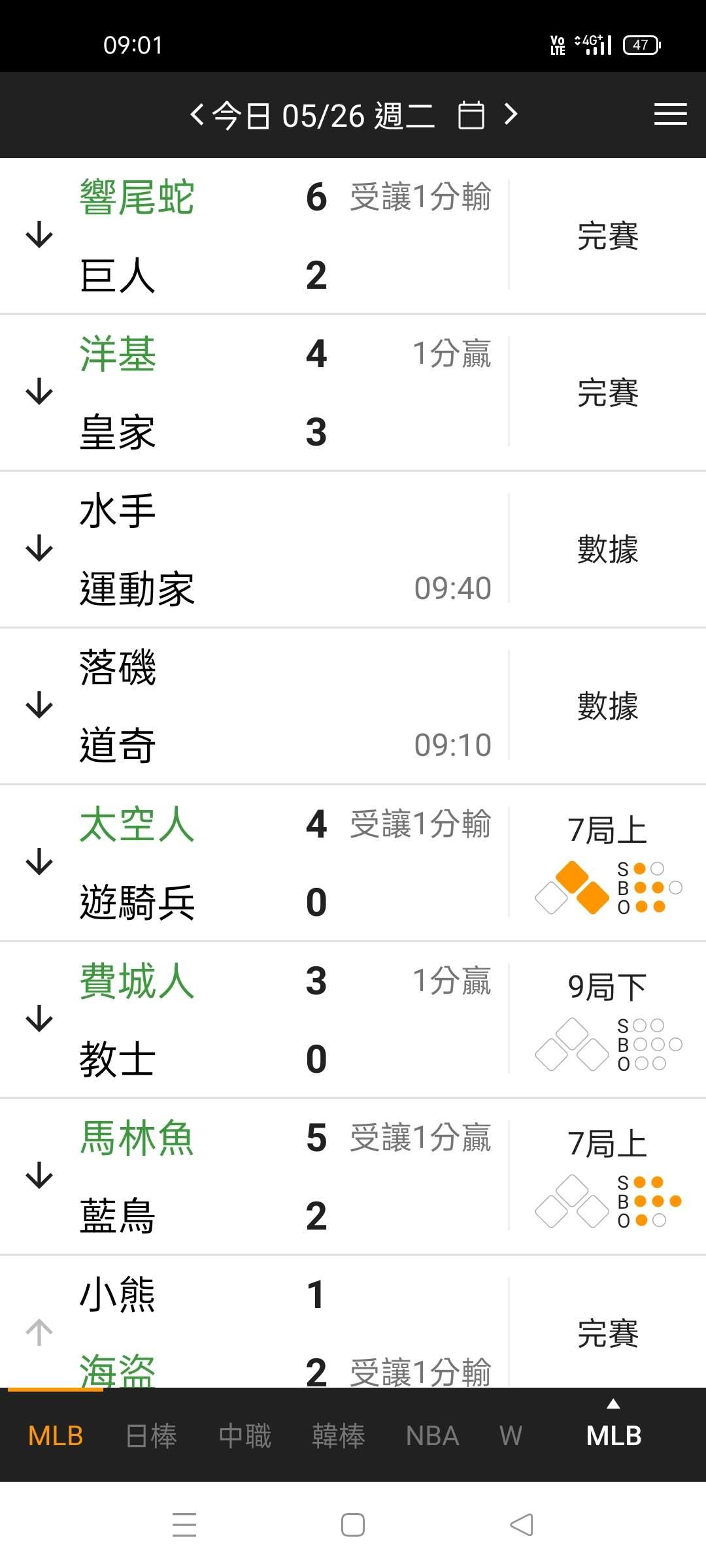The image size is (706, 1568).
Task: Open the 馬林魚 vs 藍鳥 live game
Action: coord(353,1177)
